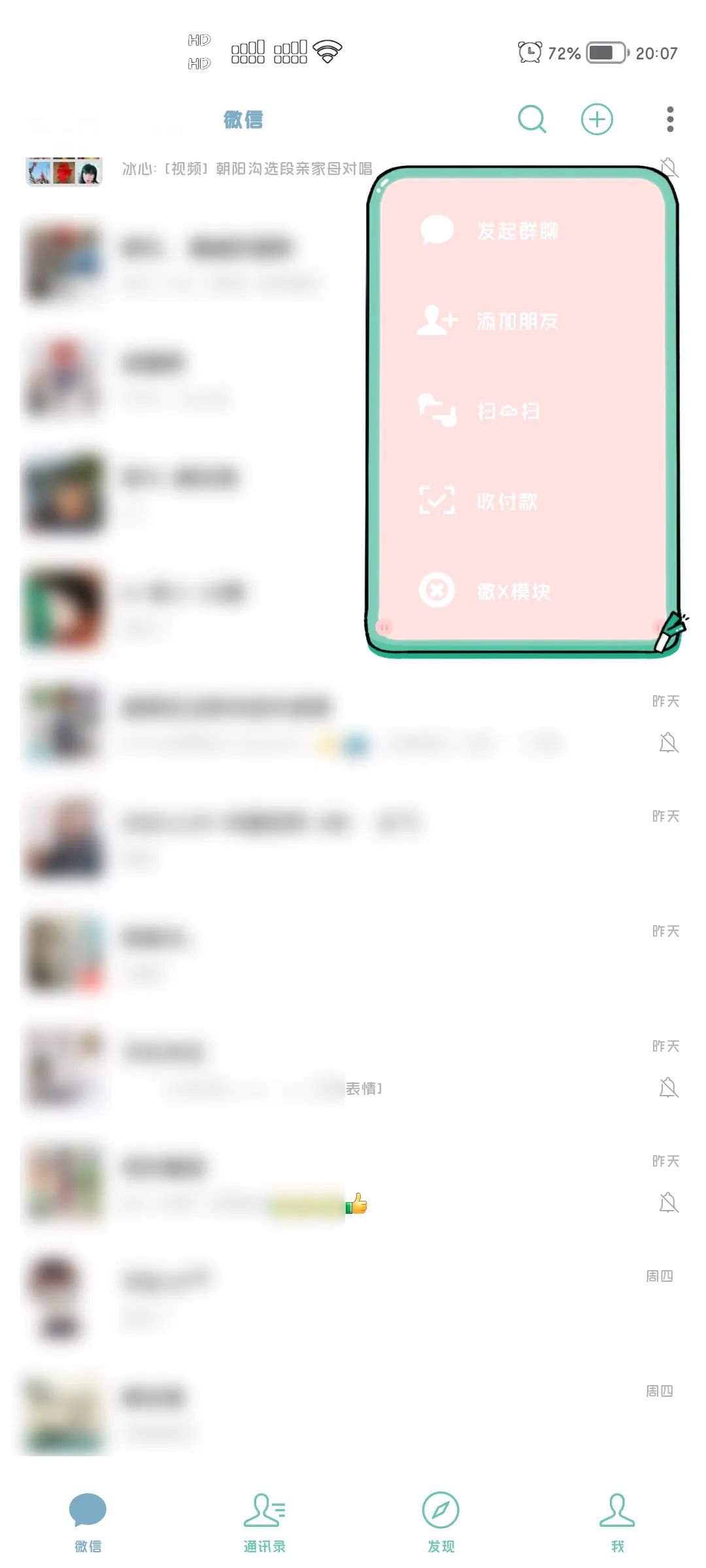Select 发起群聊 to start a group chat

pos(516,231)
